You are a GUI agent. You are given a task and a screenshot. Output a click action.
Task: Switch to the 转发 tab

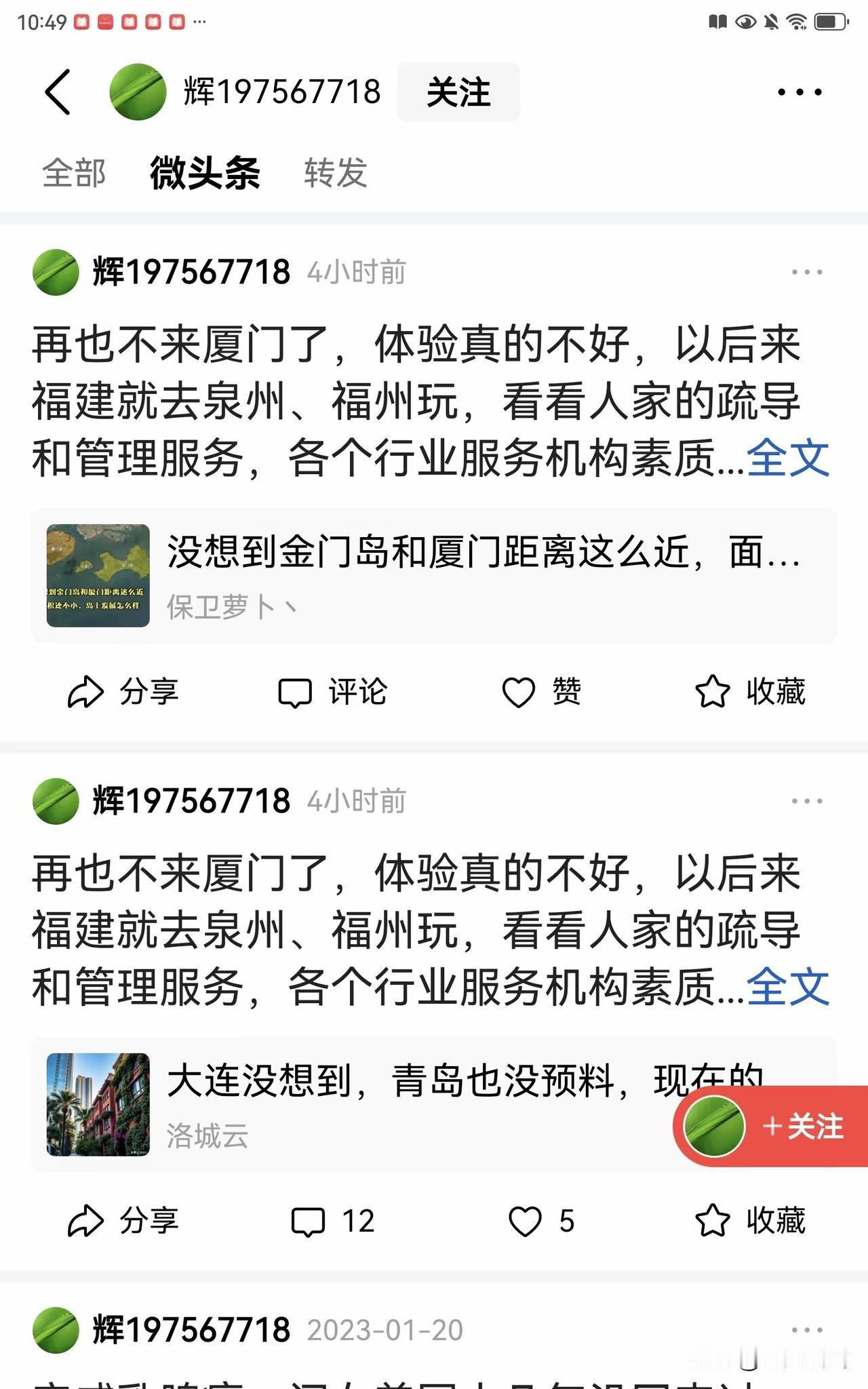pos(335,174)
